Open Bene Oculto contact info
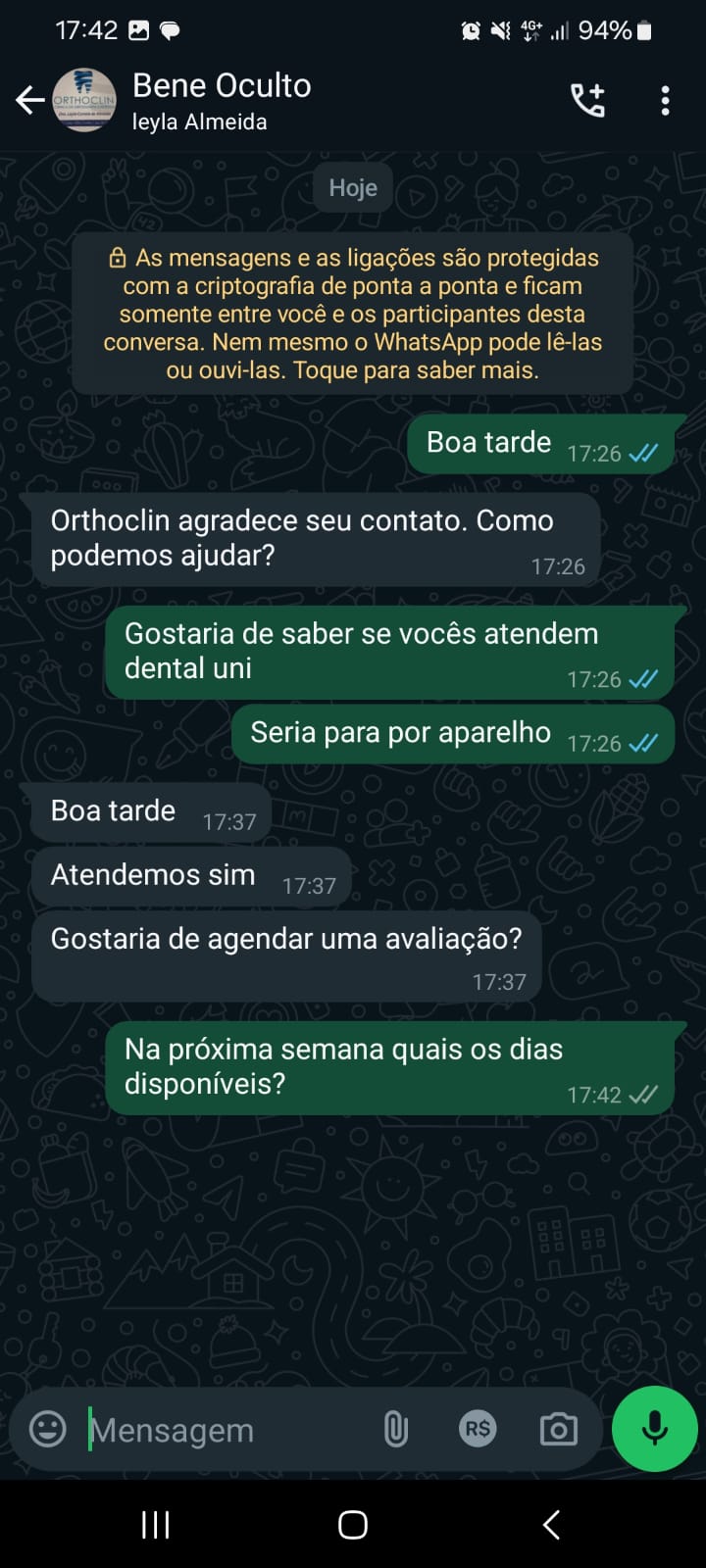706x1568 pixels. [x=222, y=100]
